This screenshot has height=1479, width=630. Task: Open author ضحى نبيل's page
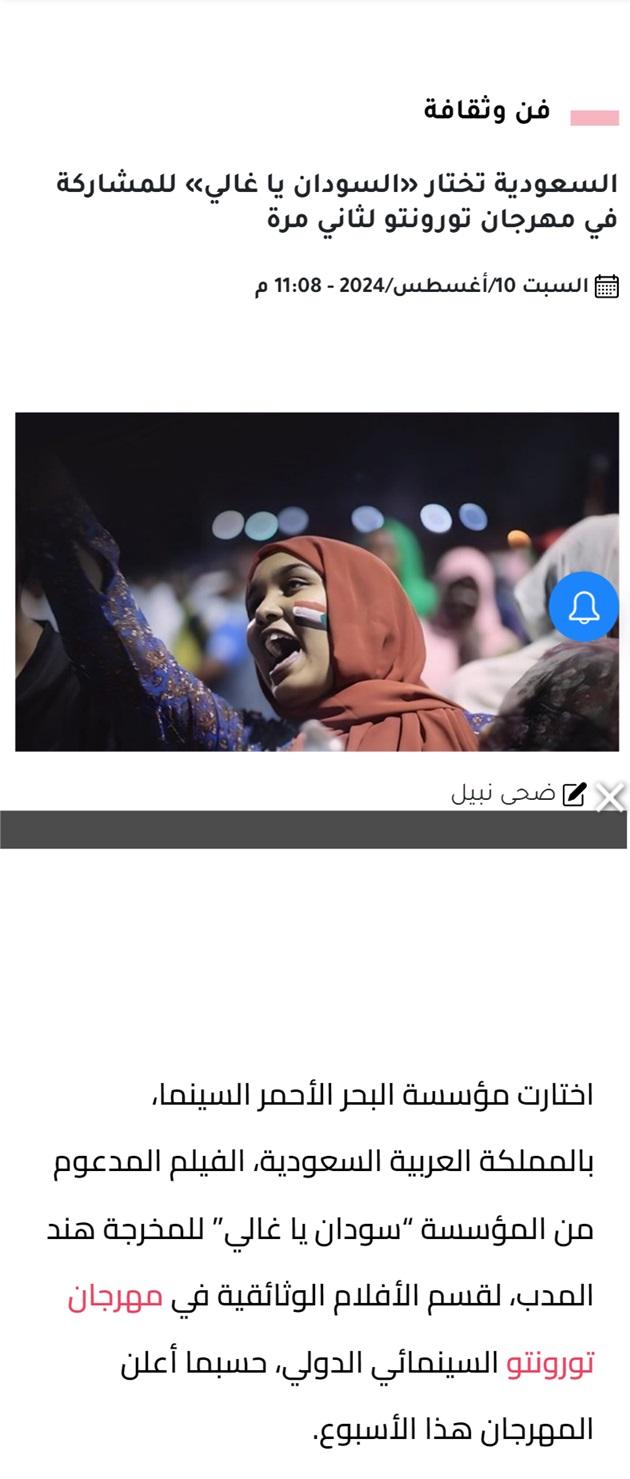[503, 794]
